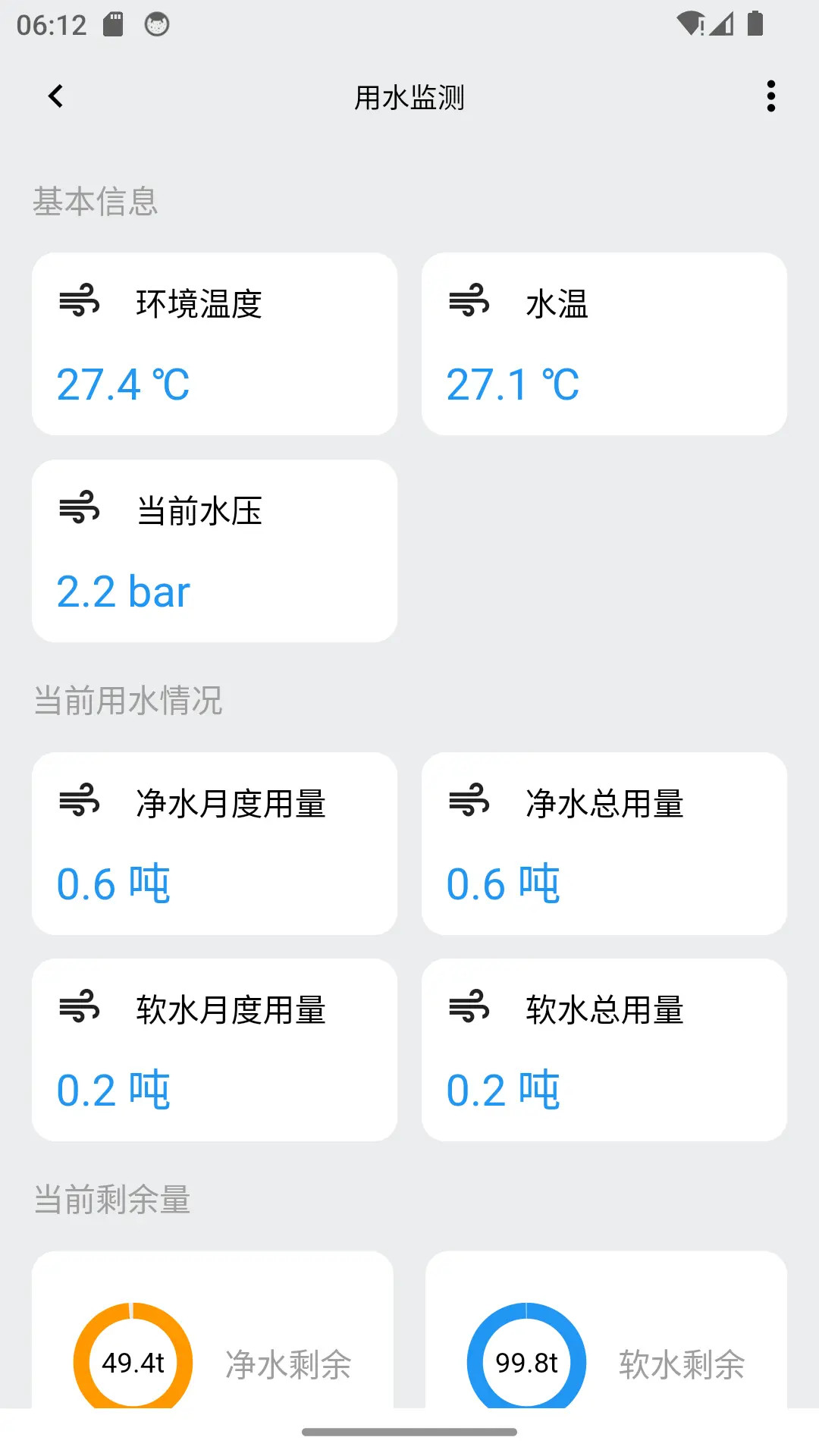Tap the orange 净水剩余 gauge showing 49.4t
This screenshot has height=1456, width=819.
pos(133,1360)
